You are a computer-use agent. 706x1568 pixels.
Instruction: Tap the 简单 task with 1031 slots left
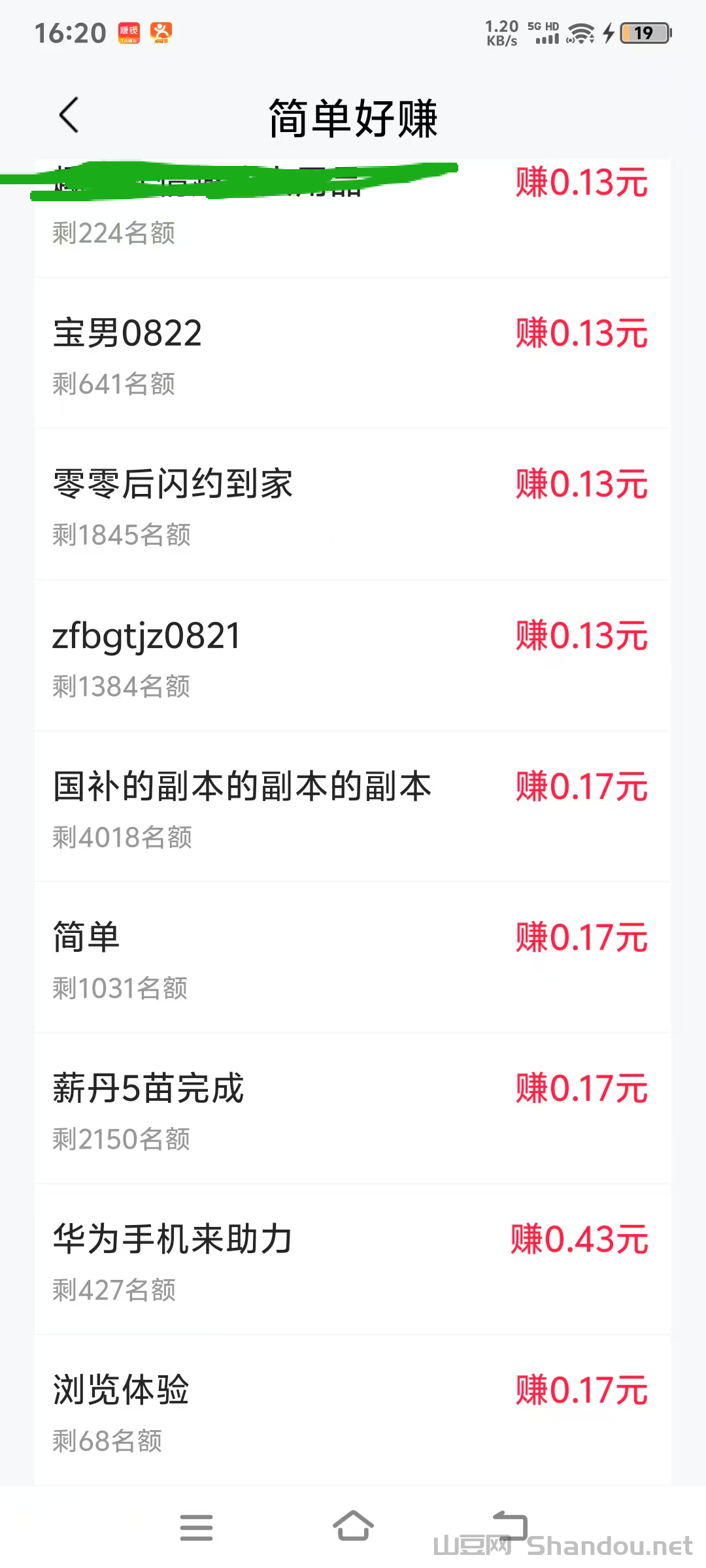(x=353, y=958)
